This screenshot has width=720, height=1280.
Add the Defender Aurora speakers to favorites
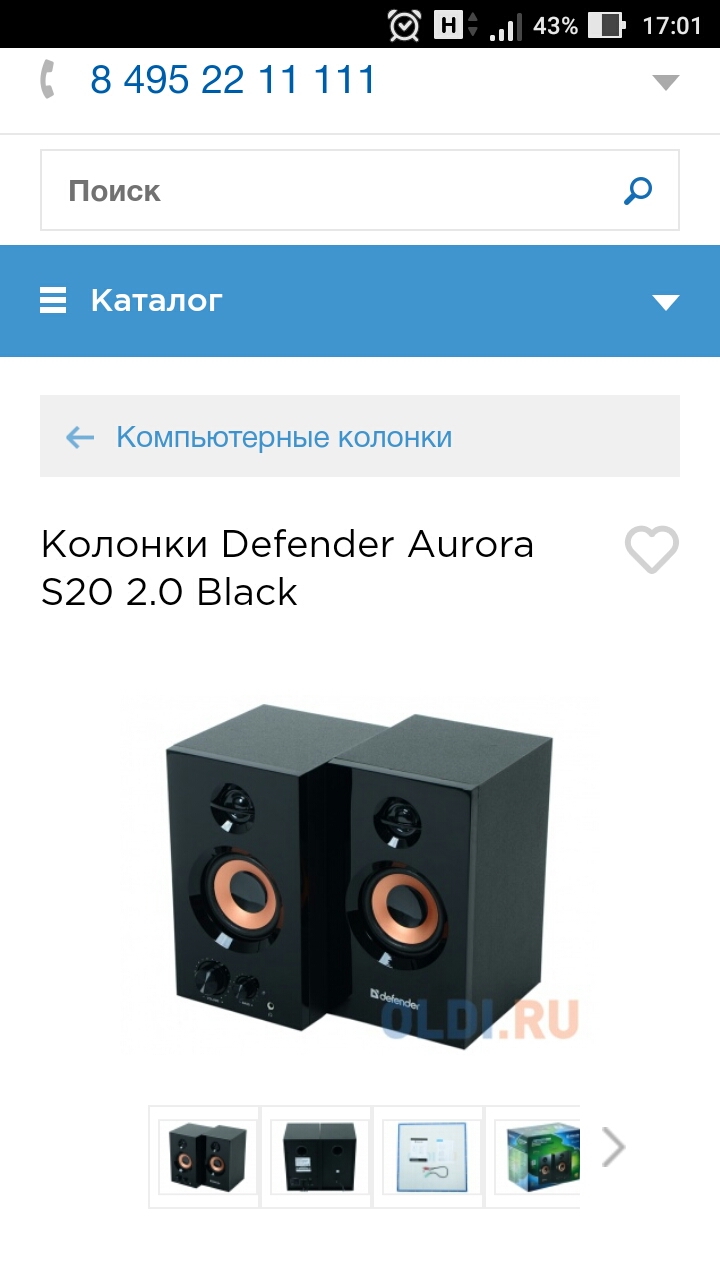coord(651,549)
